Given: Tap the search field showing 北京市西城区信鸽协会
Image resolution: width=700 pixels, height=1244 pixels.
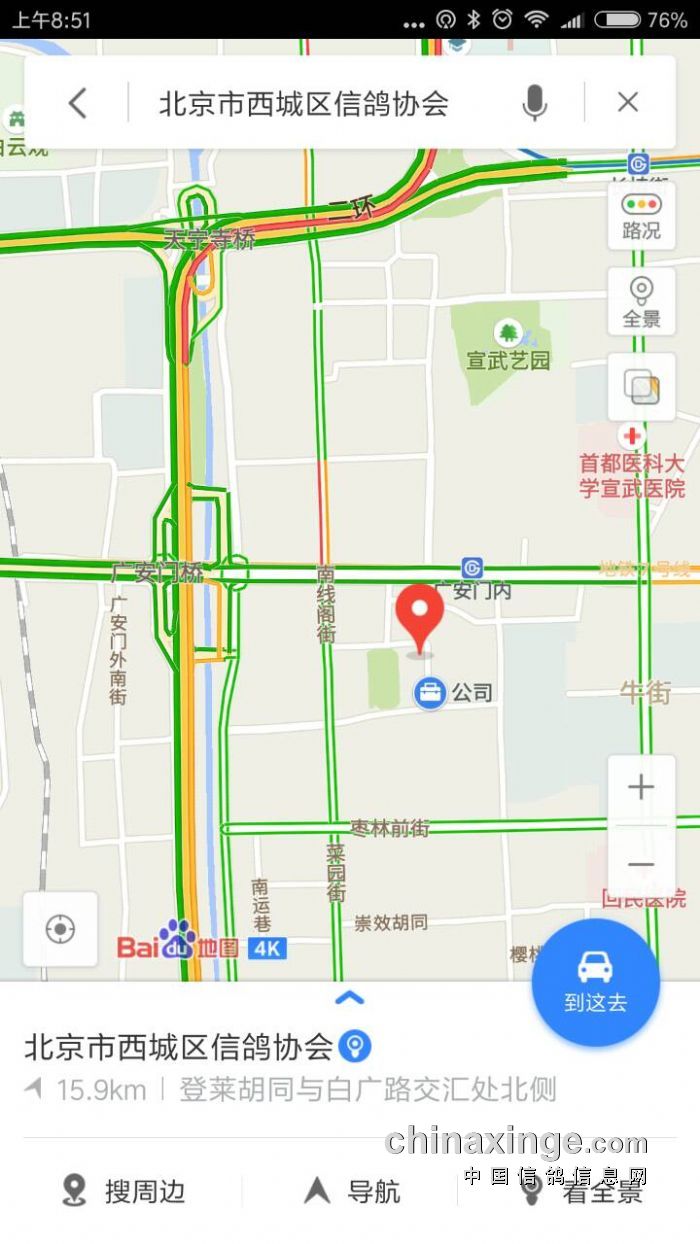Looking at the screenshot, I should (304, 103).
